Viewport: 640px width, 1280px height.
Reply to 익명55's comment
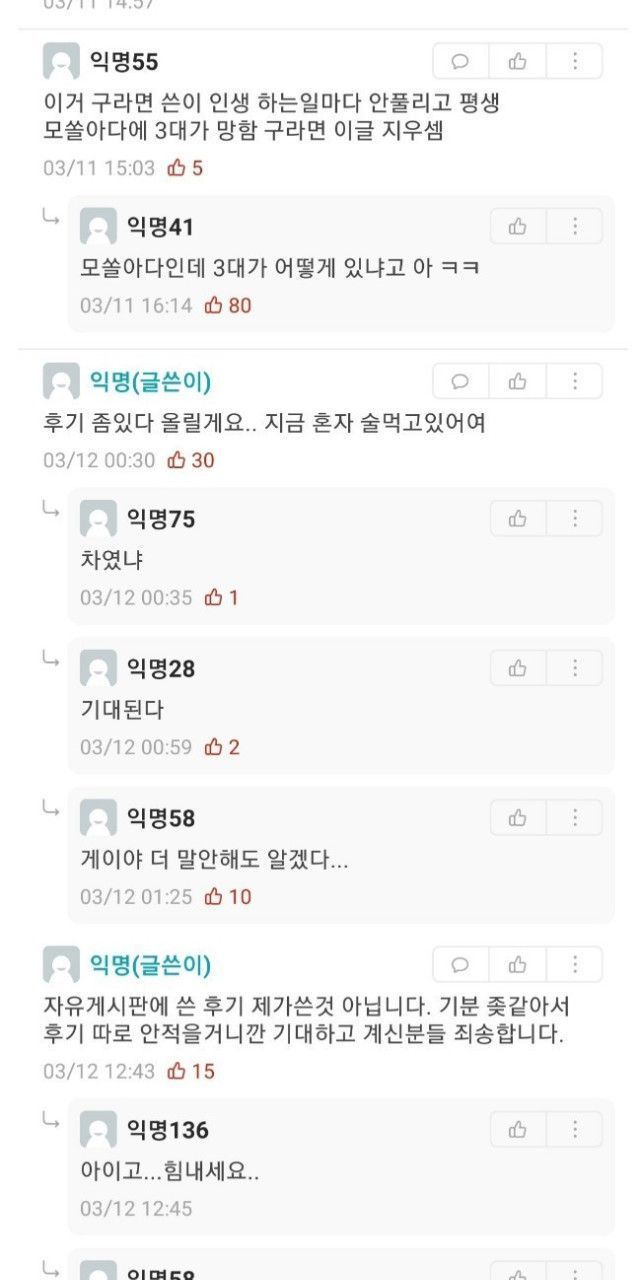point(461,61)
